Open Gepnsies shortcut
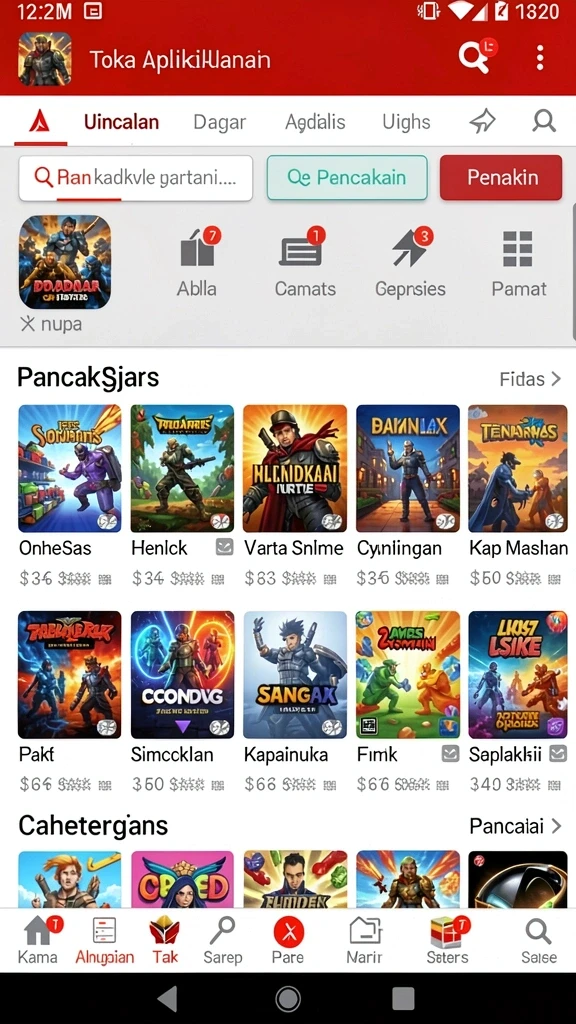The width and height of the screenshot is (576, 1024). point(410,263)
